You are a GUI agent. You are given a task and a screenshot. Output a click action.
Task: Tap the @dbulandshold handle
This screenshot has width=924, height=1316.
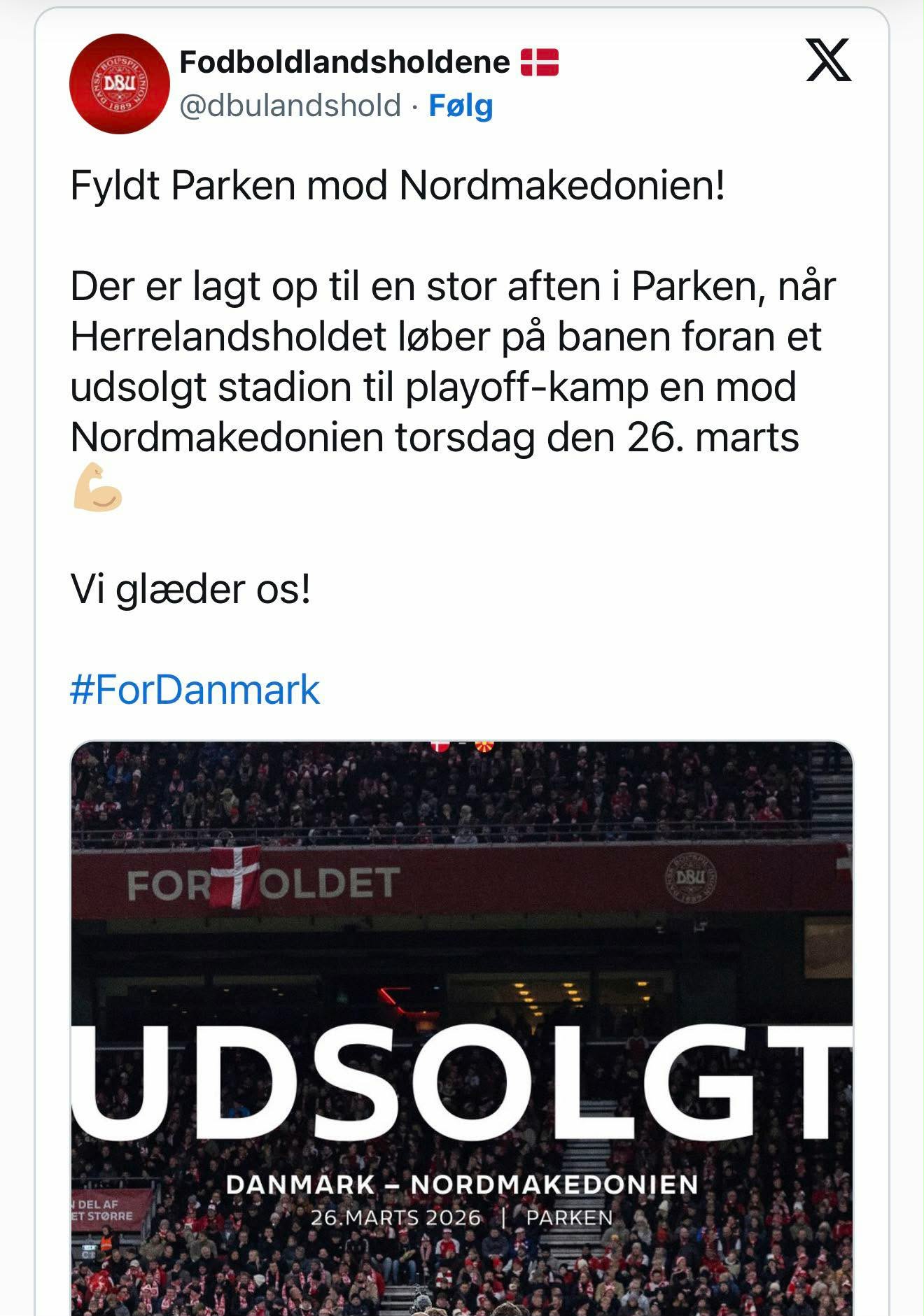click(290, 106)
